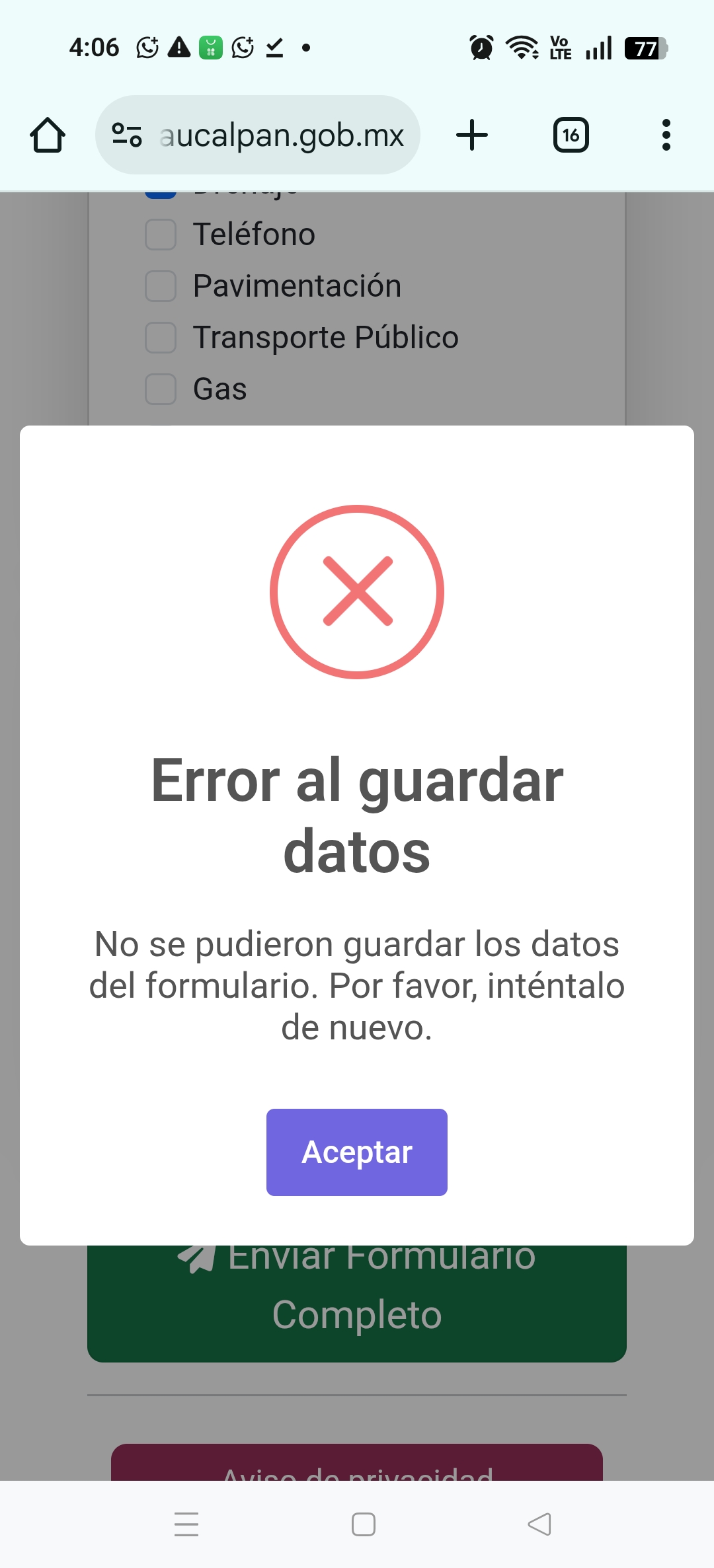The image size is (714, 1568).
Task: Tap the address bar showing aucalpan.gob.mx
Action: (x=281, y=135)
